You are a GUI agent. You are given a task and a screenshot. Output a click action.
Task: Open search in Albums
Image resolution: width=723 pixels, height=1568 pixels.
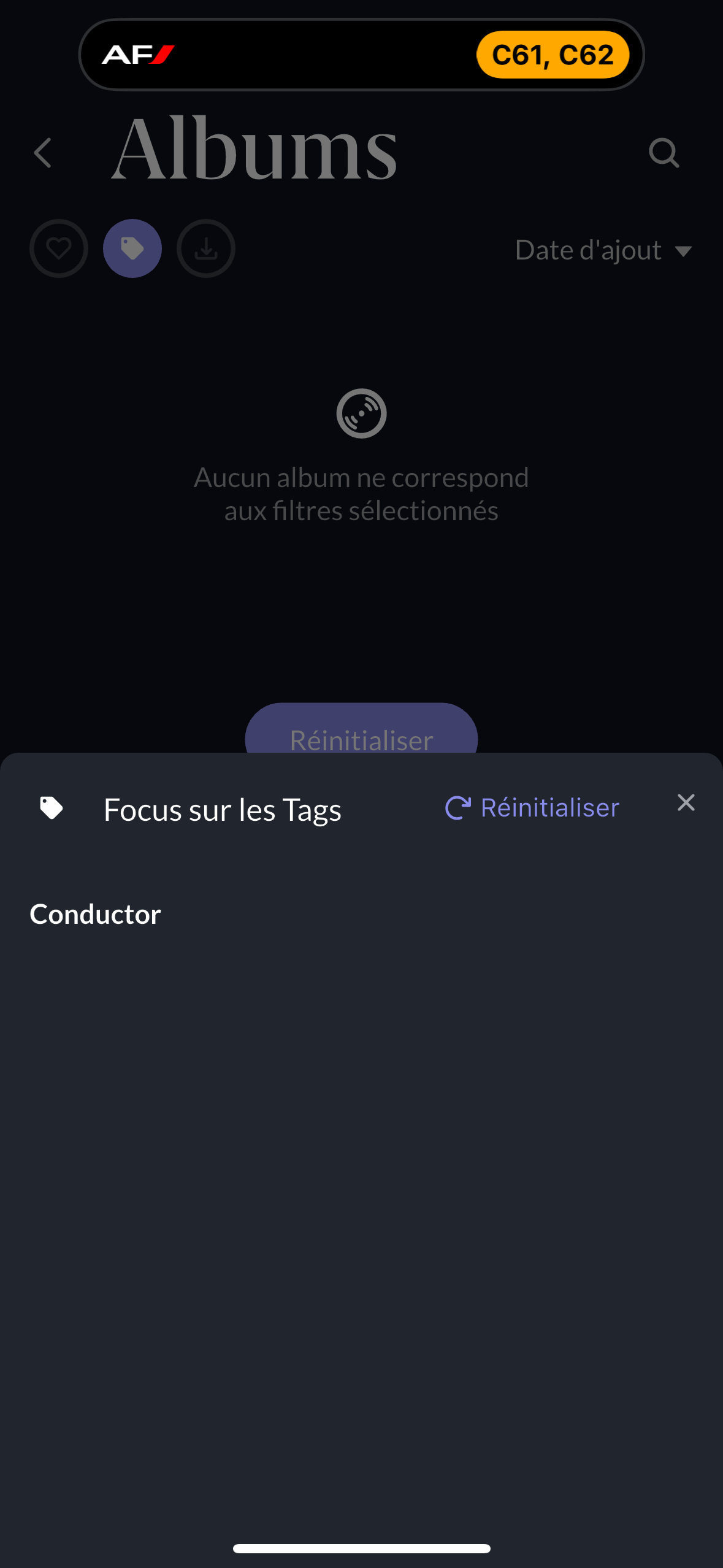pos(664,153)
